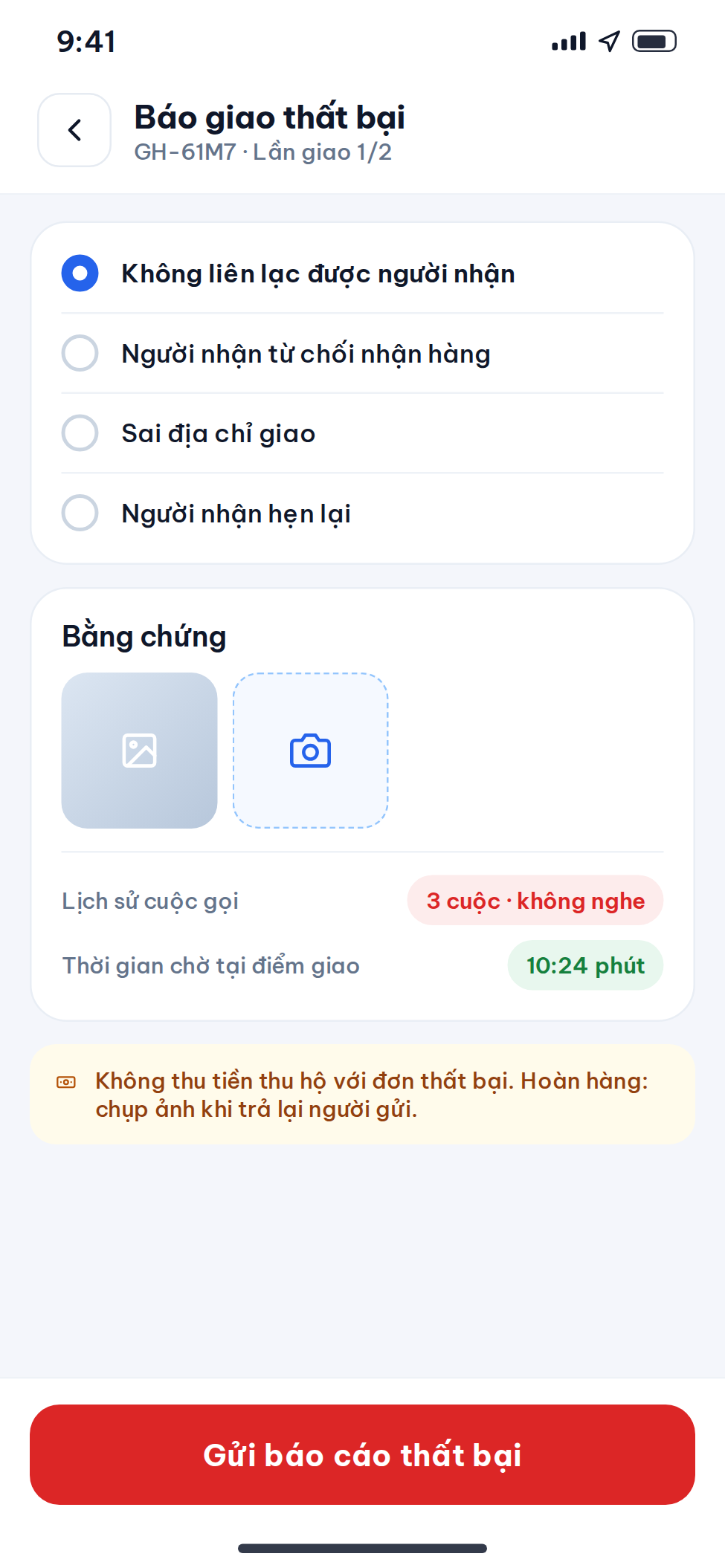Tap 'Gửi báo cáo thất bại' button
Screen dimensions: 725x1568
(362, 1454)
